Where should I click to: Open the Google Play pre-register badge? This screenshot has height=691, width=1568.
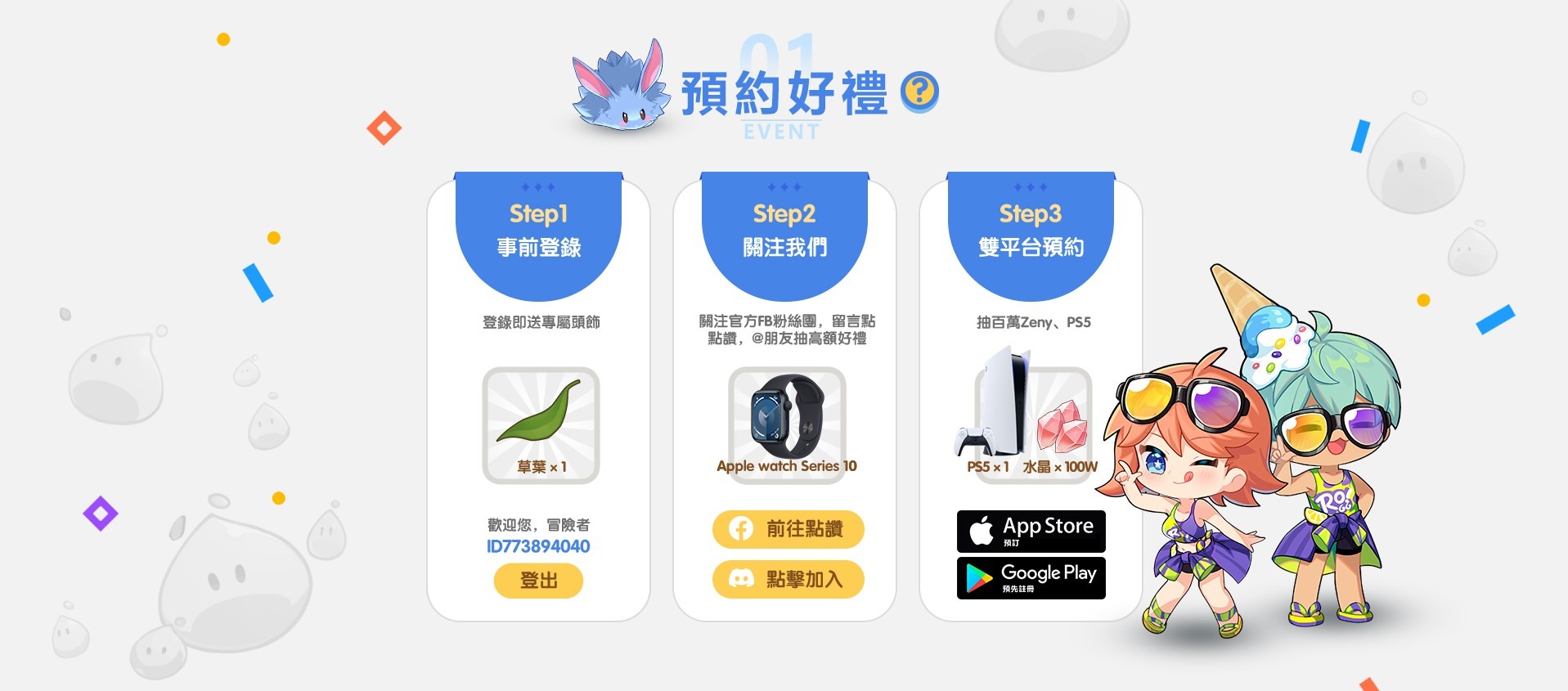click(1031, 577)
